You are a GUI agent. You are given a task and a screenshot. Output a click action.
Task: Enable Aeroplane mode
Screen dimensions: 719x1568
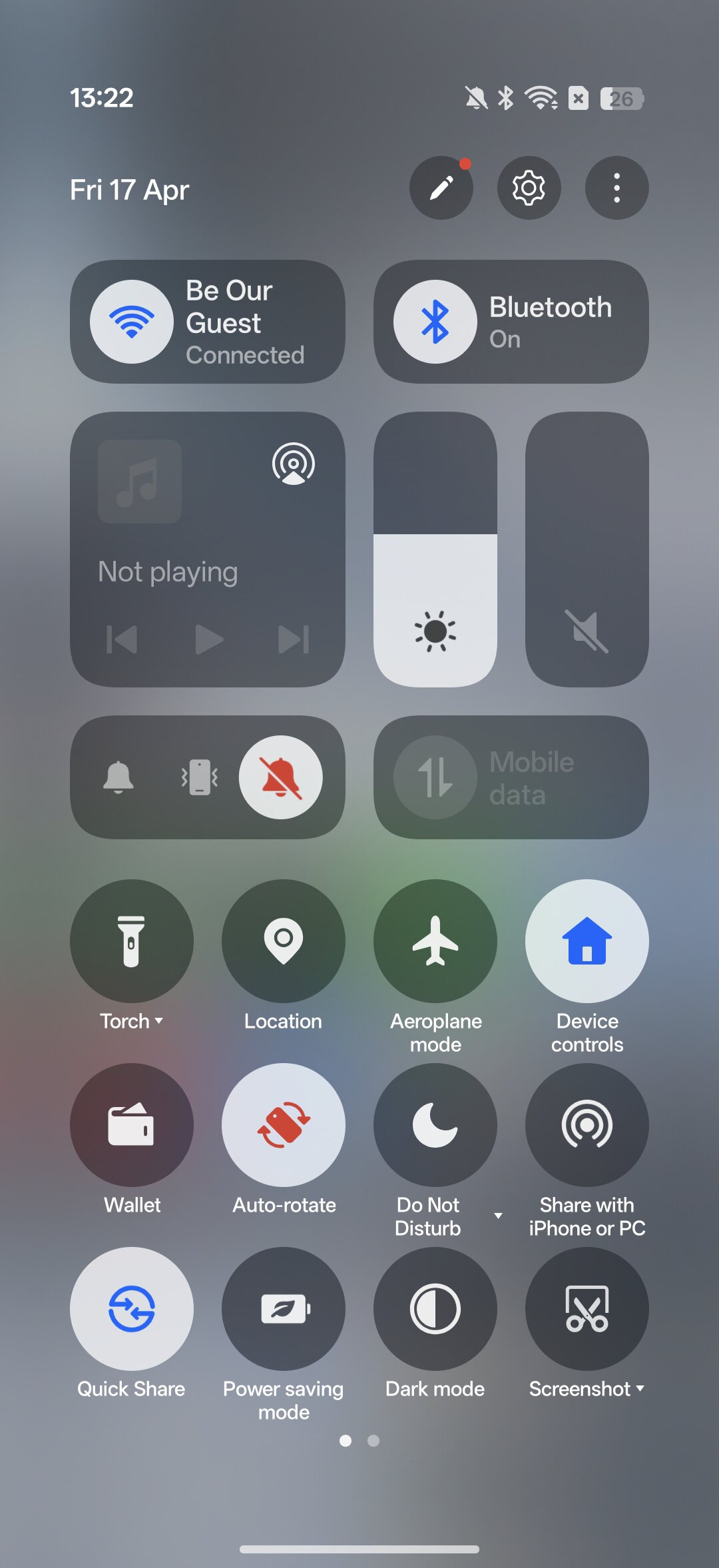(435, 941)
